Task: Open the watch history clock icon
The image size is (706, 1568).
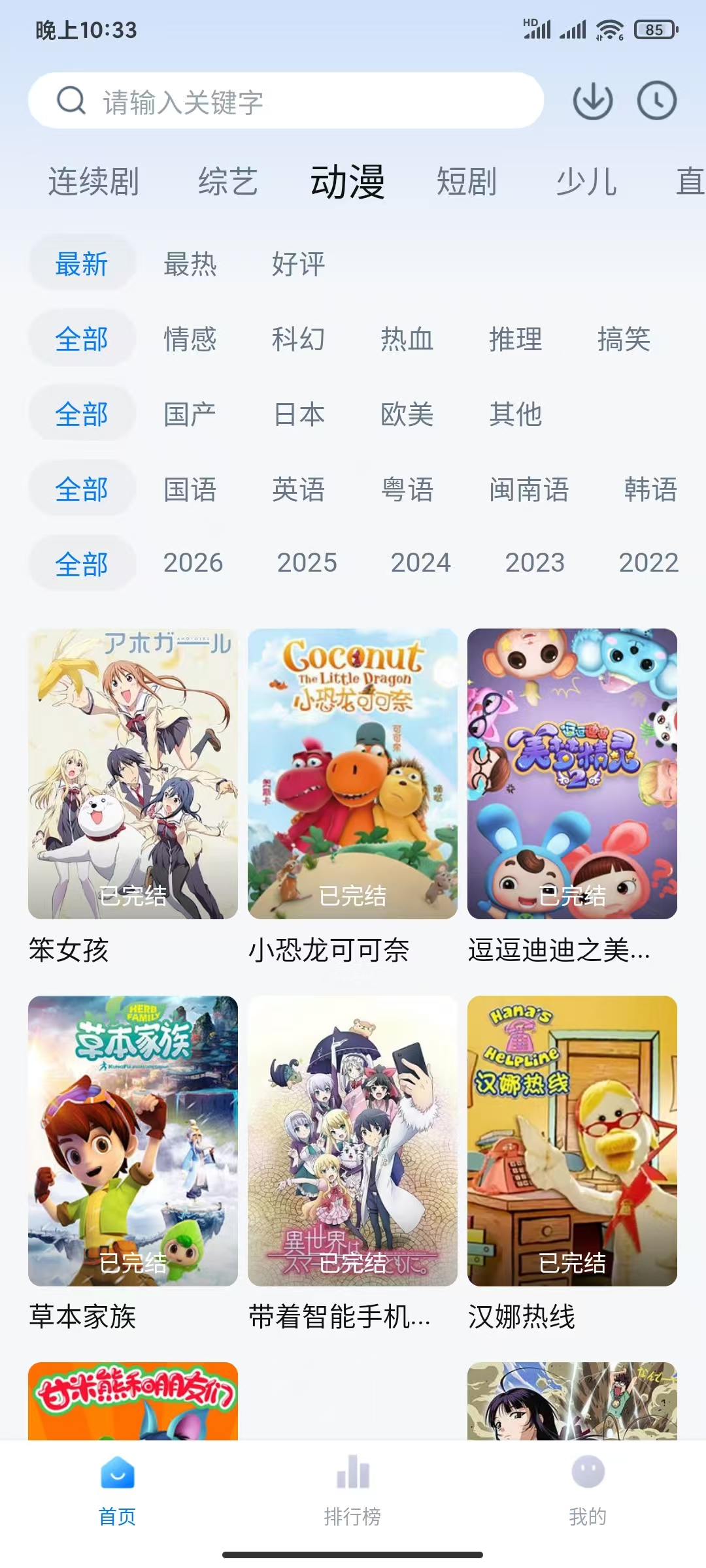Action: [x=656, y=101]
